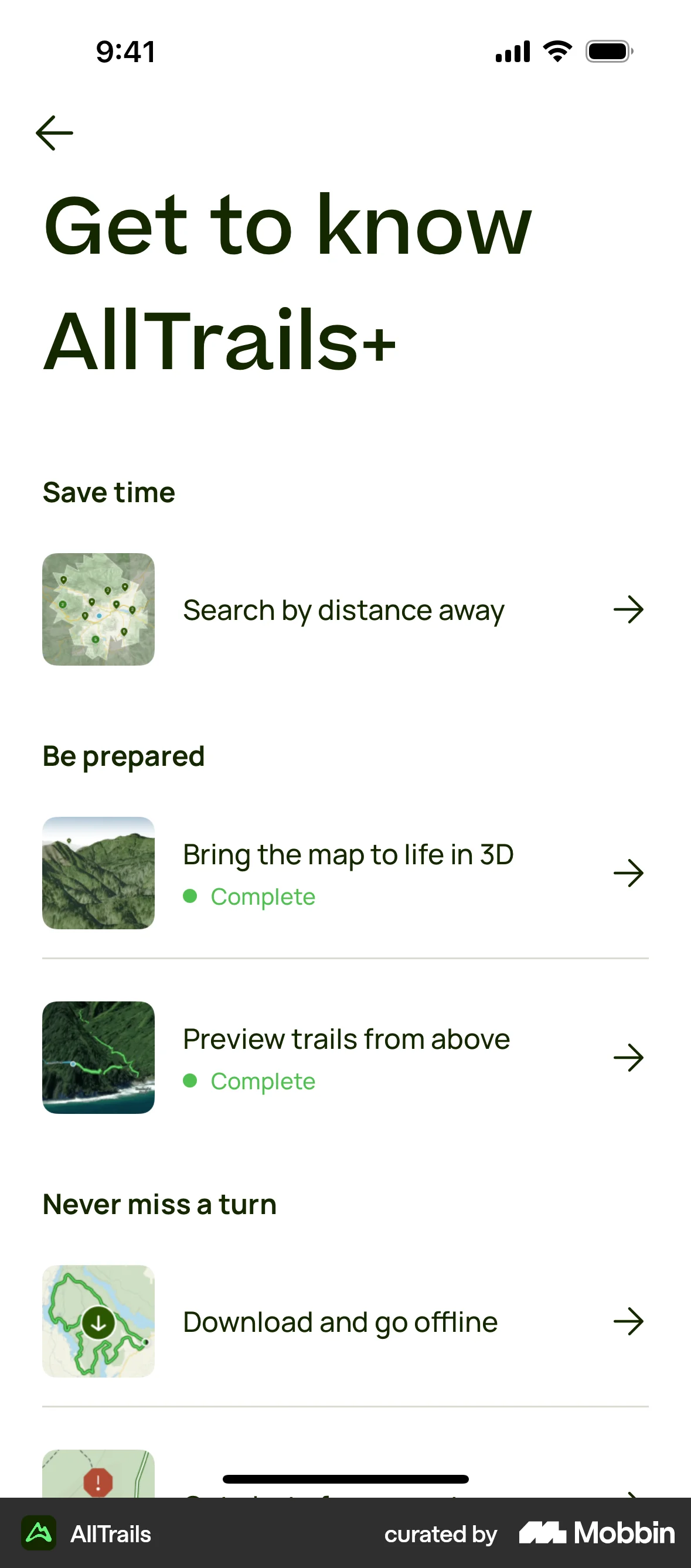Tap the Complete status under 3D map item
Viewport: 691px width, 1568px height.
[x=262, y=897]
